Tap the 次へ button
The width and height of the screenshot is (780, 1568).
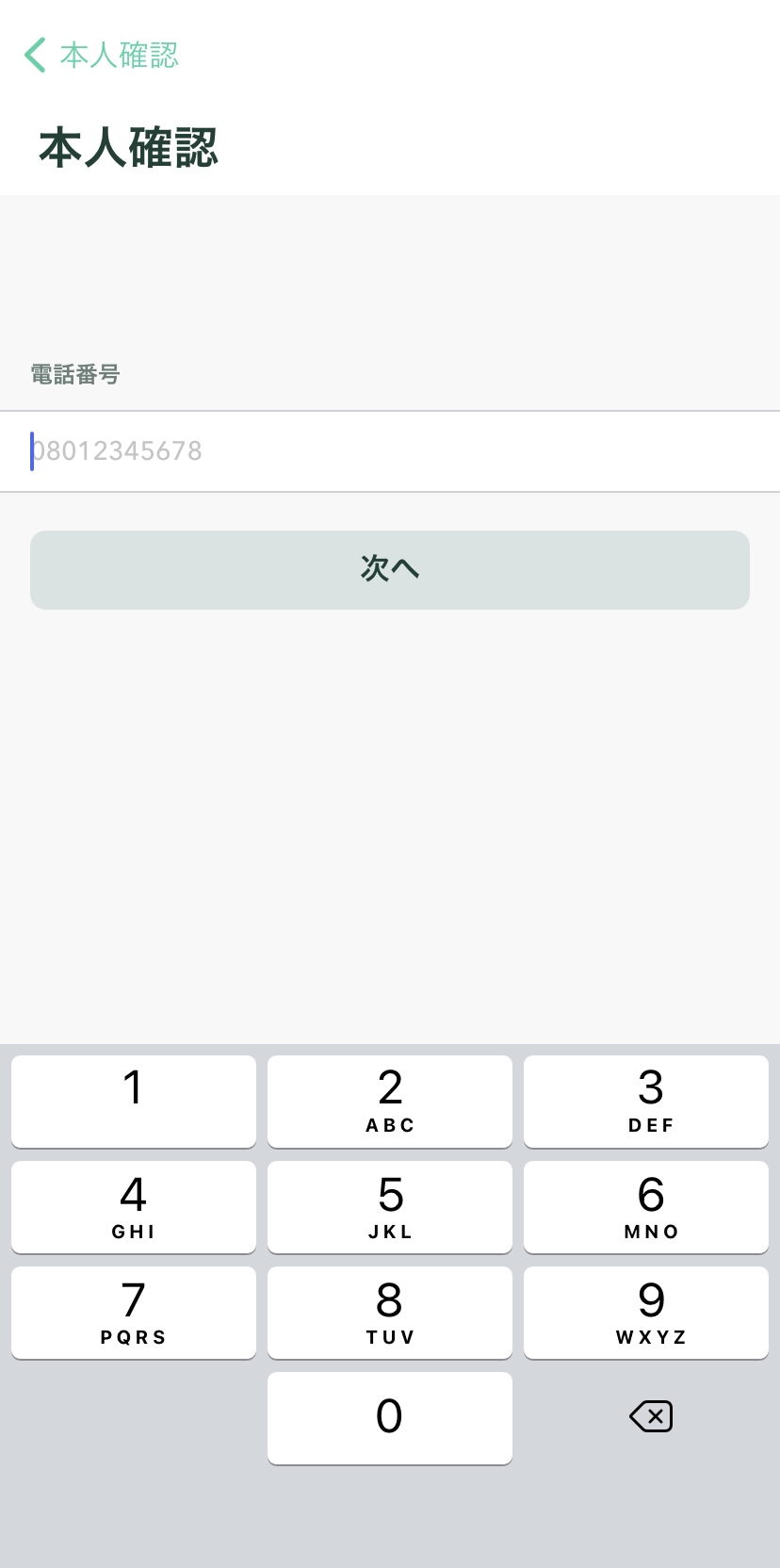tap(389, 570)
